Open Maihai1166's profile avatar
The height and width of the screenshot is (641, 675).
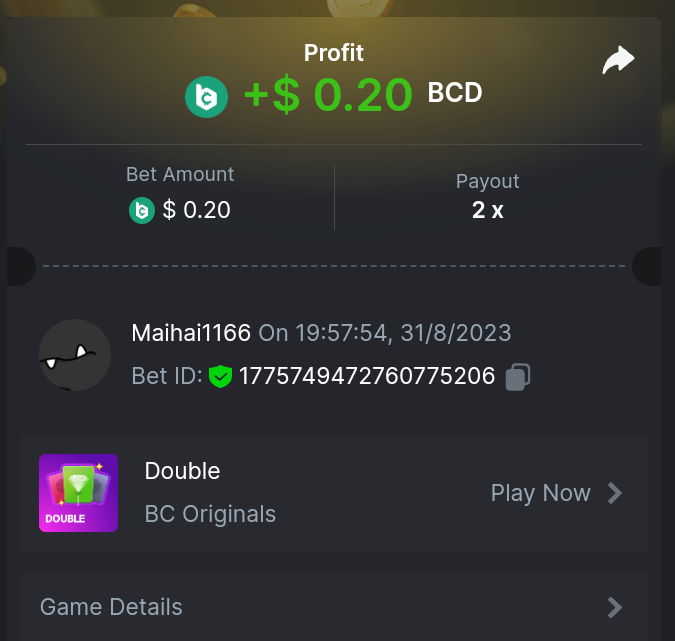coord(75,355)
